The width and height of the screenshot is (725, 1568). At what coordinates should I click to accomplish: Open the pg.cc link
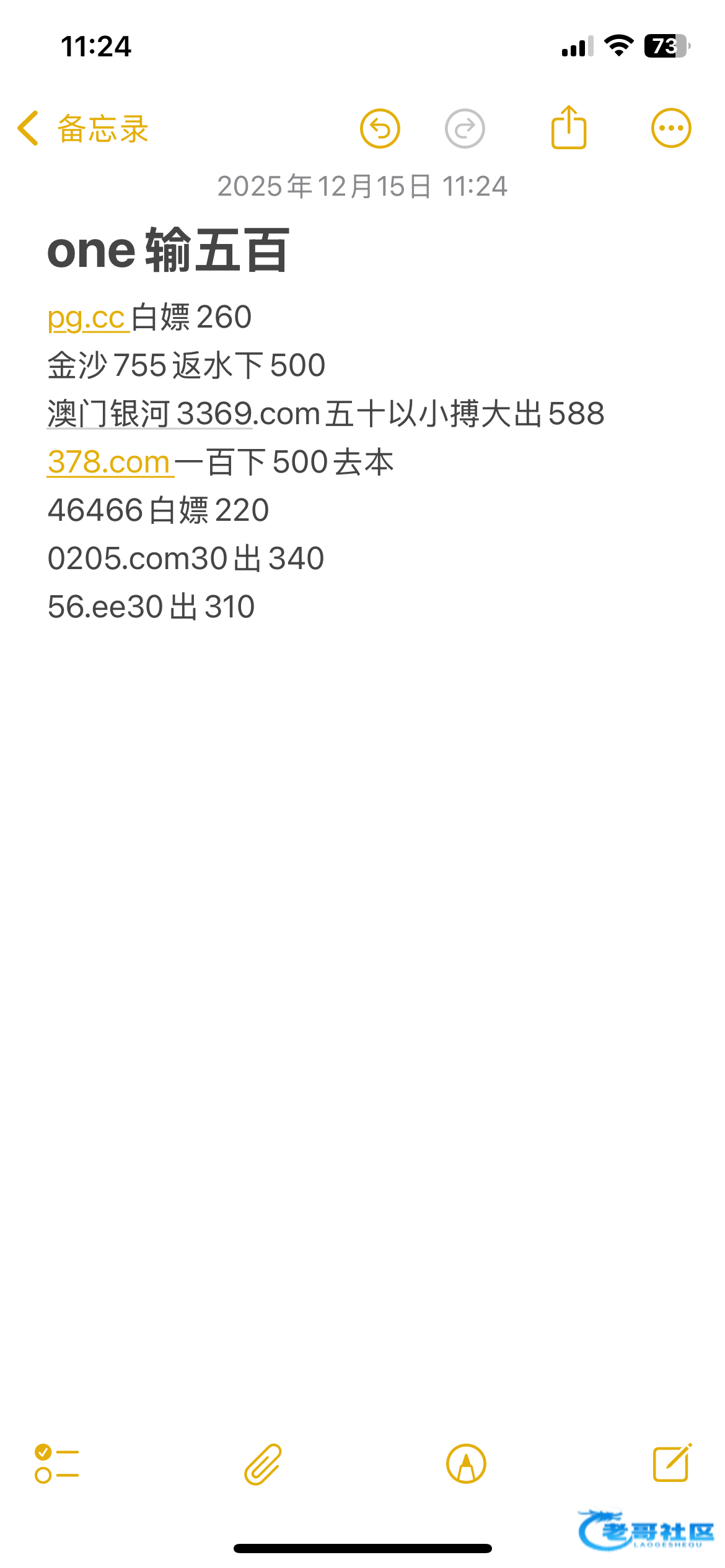click(87, 318)
